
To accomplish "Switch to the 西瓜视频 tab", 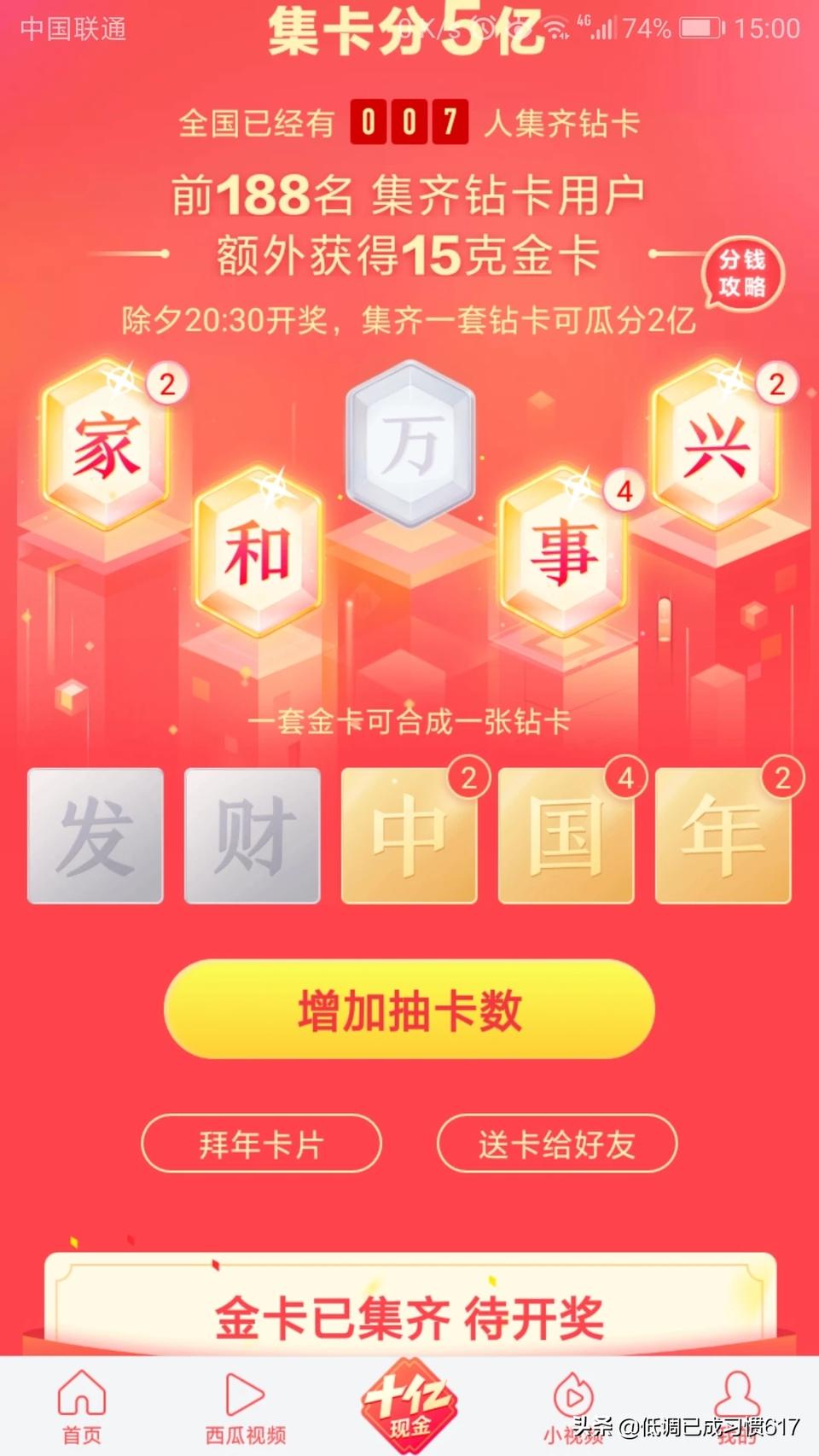I will pyautogui.click(x=246, y=1406).
